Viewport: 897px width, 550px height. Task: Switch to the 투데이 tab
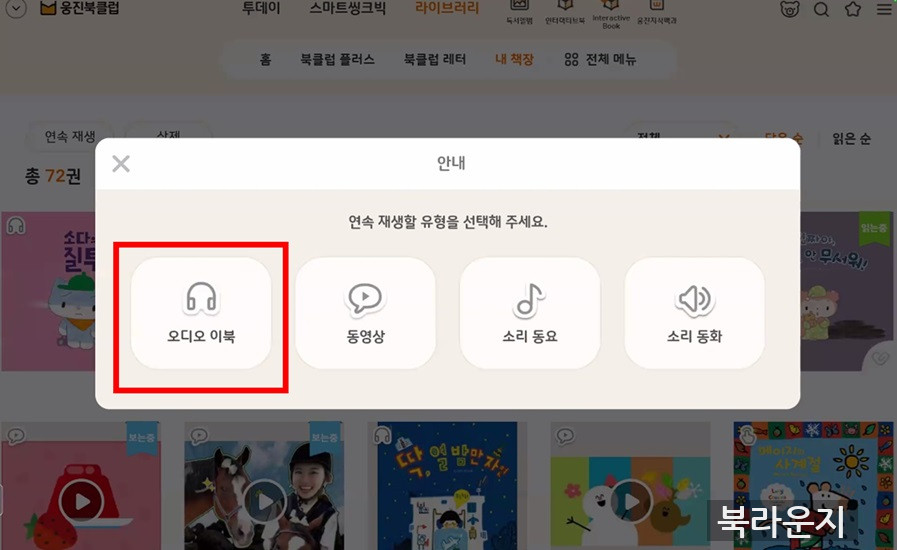[261, 9]
